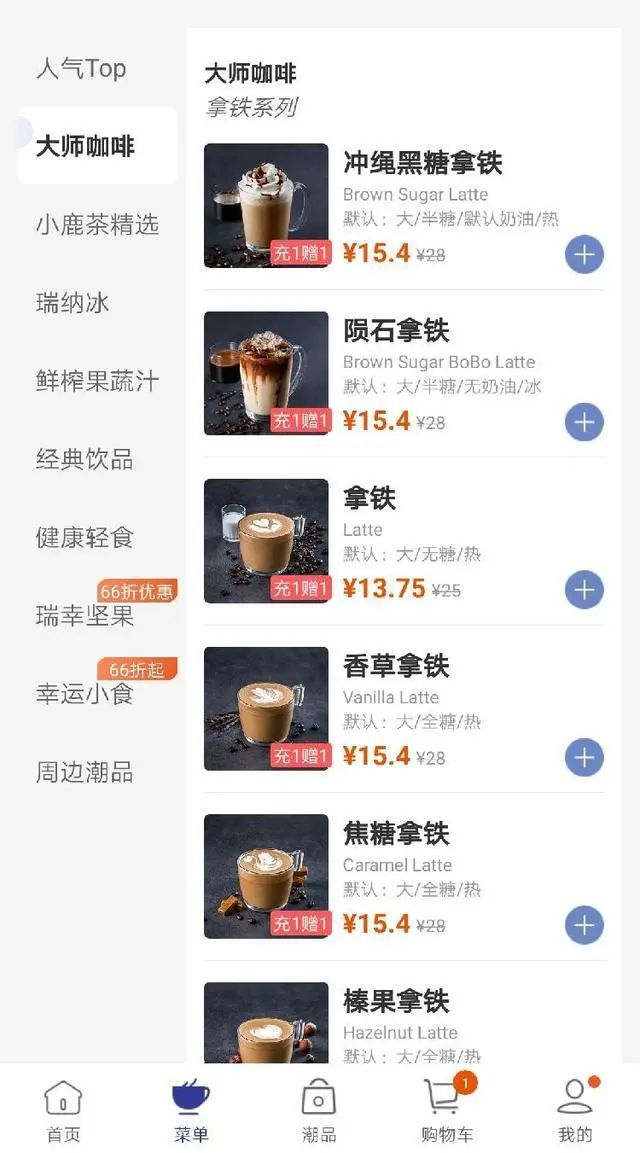640x1153 pixels.
Task: Add 香草拿铁 to the cart
Action: (584, 758)
